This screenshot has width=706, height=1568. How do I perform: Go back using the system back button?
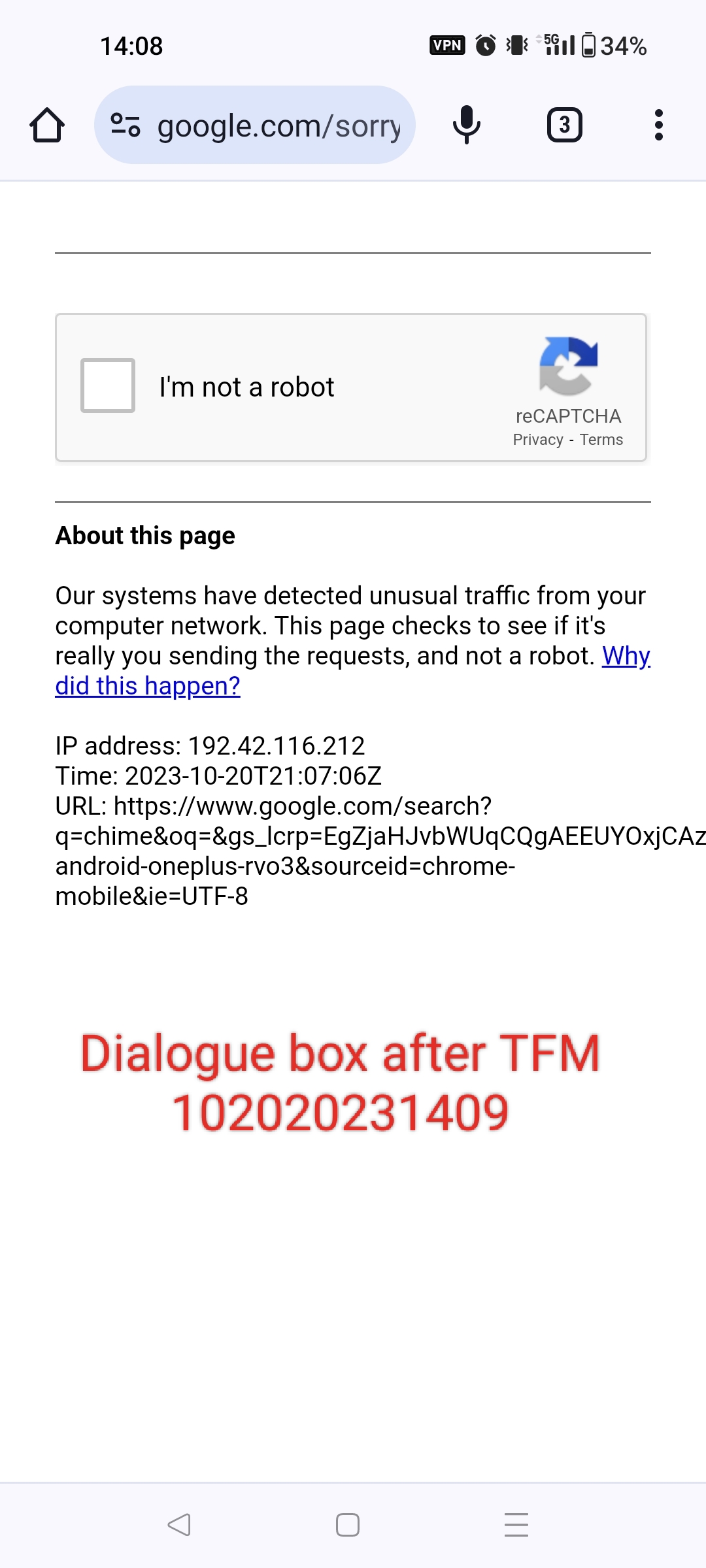(x=179, y=1525)
